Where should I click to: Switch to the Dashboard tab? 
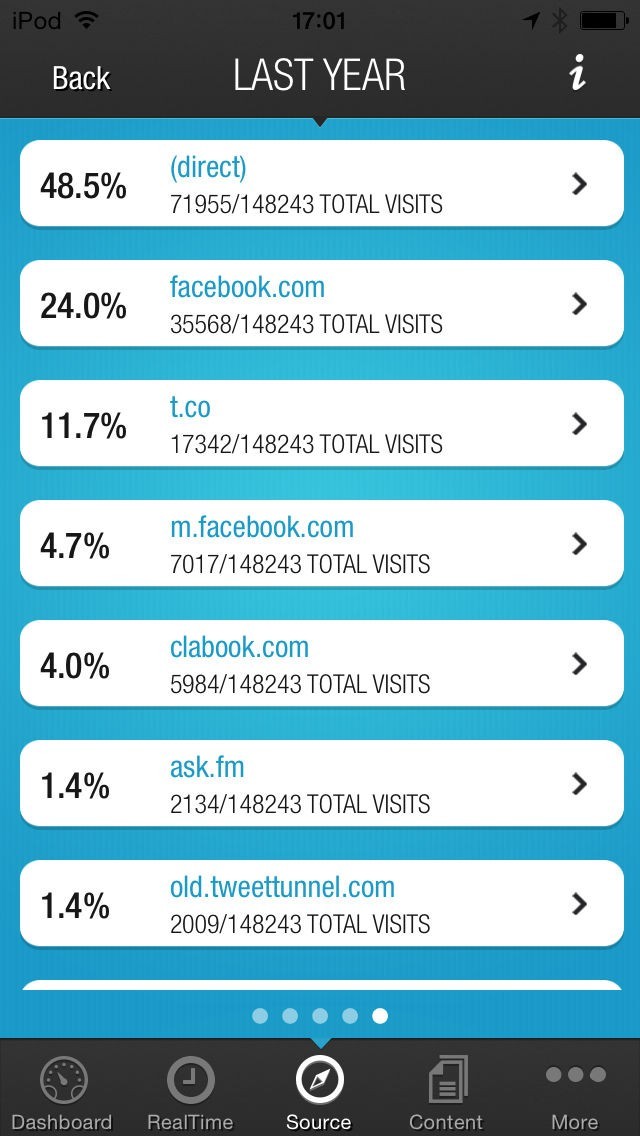point(63,1093)
